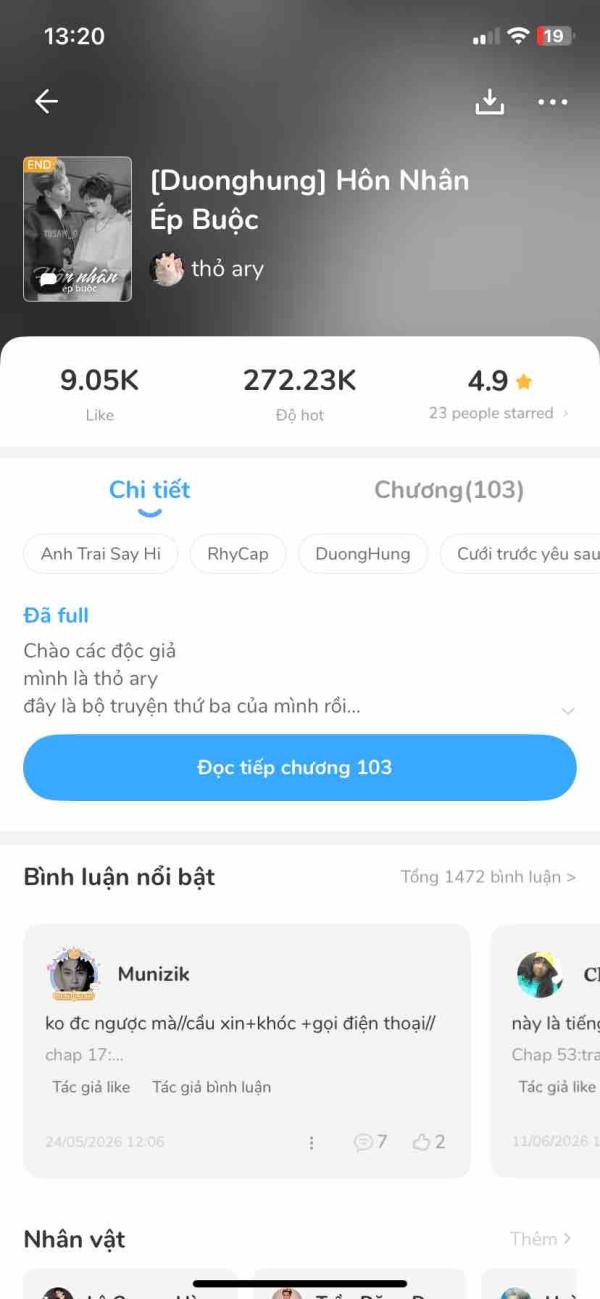Like Munizik's comment
The width and height of the screenshot is (600, 1299).
[429, 1142]
